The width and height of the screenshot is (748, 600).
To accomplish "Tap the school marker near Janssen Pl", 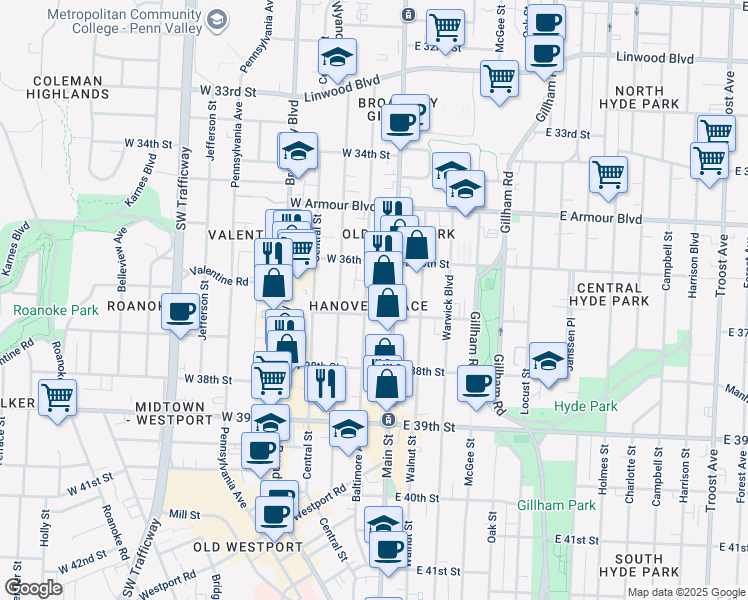I will point(548,362).
